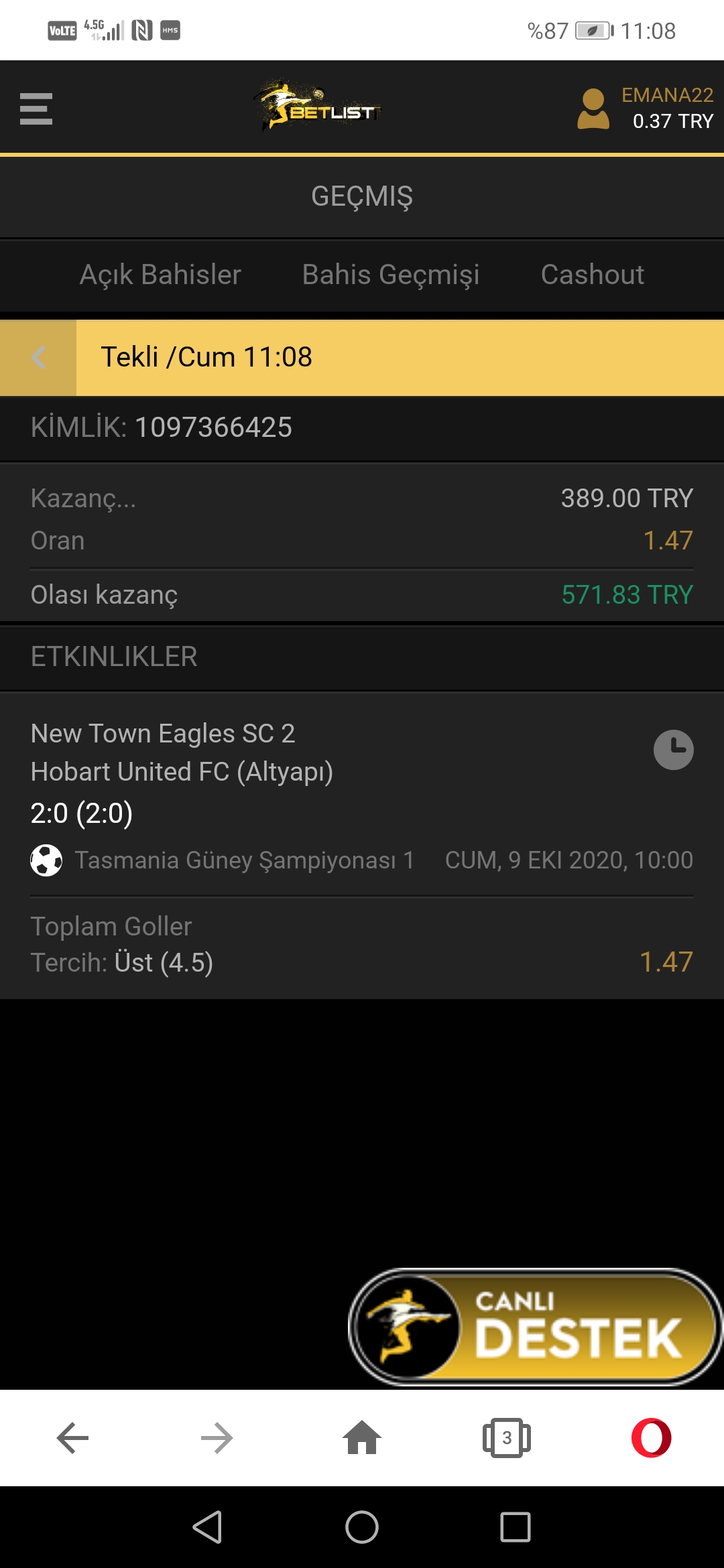Open Canlı Destek live support
724x1568 pixels.
(x=534, y=1326)
